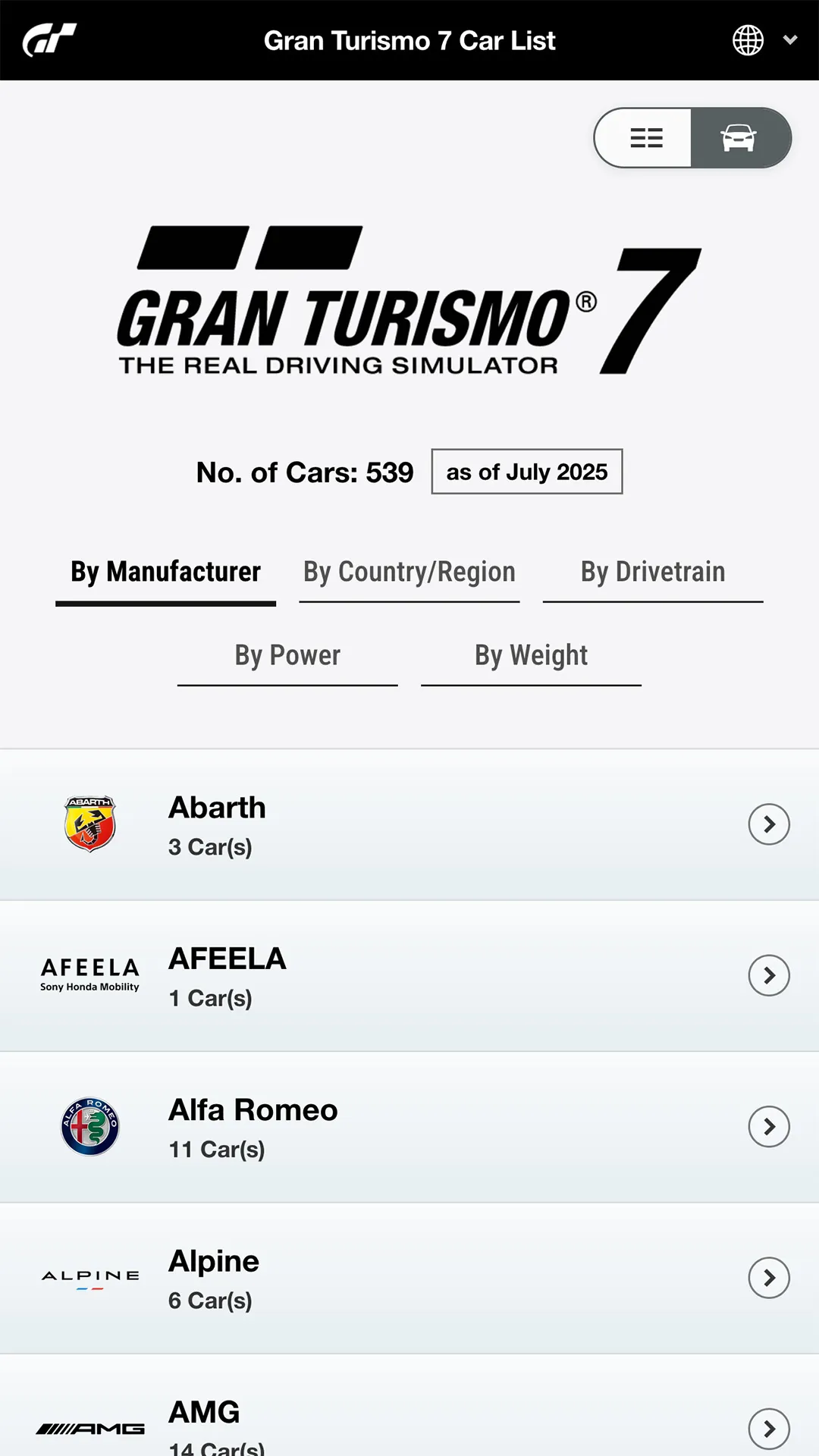Open the Abarth manufacturer row
The height and width of the screenshot is (1456, 819).
409,824
